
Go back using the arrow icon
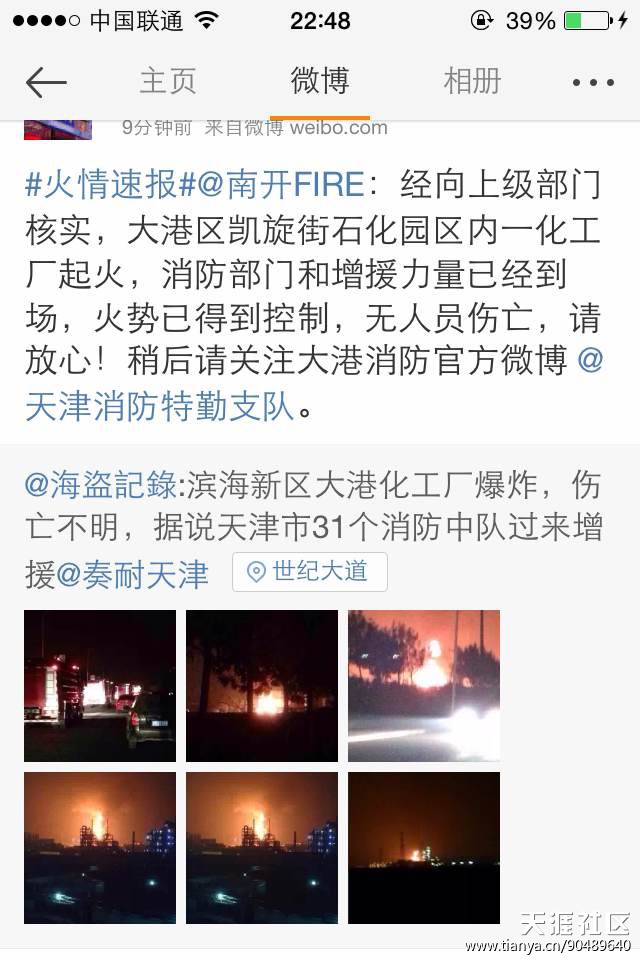click(x=46, y=82)
